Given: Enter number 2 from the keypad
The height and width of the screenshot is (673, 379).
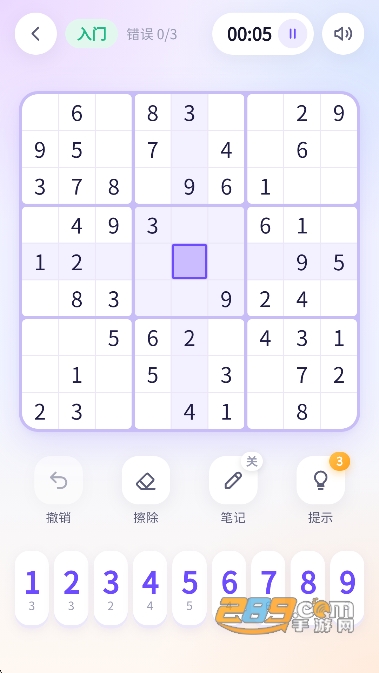Looking at the screenshot, I should [71, 588].
